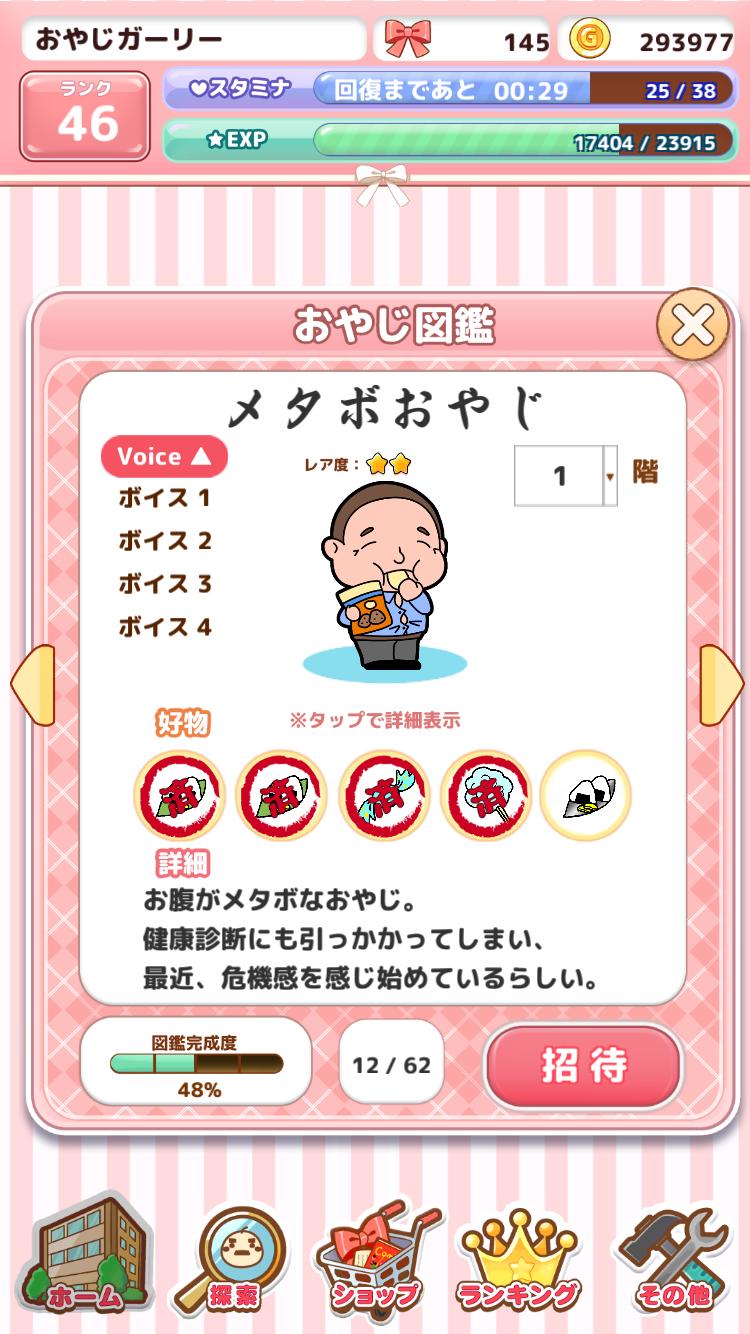Show details of the onigiri favorite food
This screenshot has height=1334, width=750.
click(586, 795)
